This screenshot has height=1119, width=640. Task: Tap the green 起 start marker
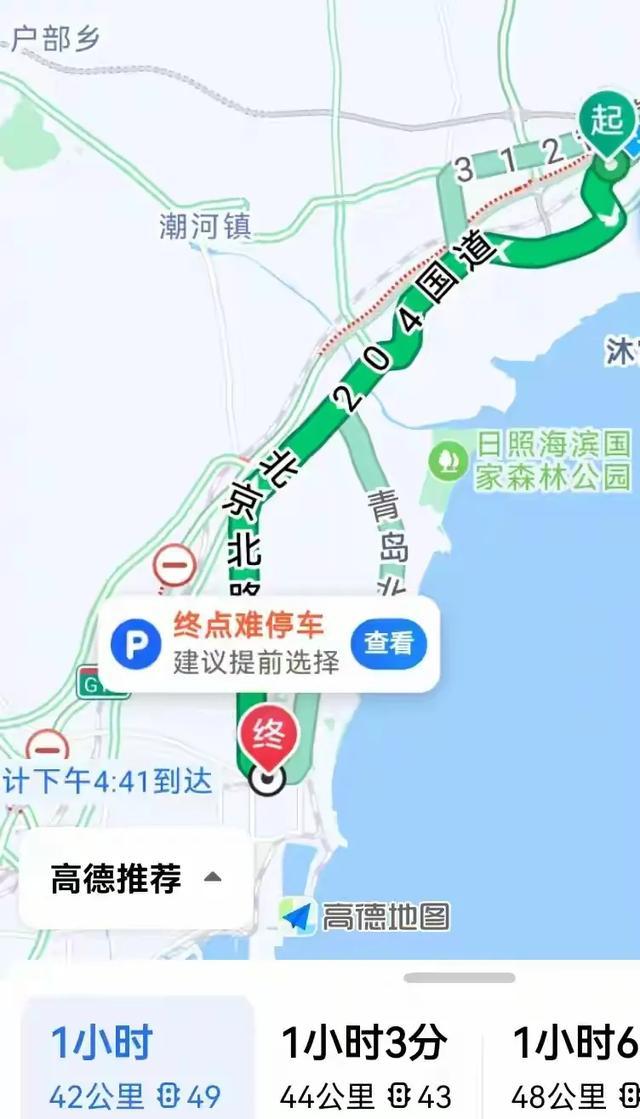pyautogui.click(x=607, y=121)
